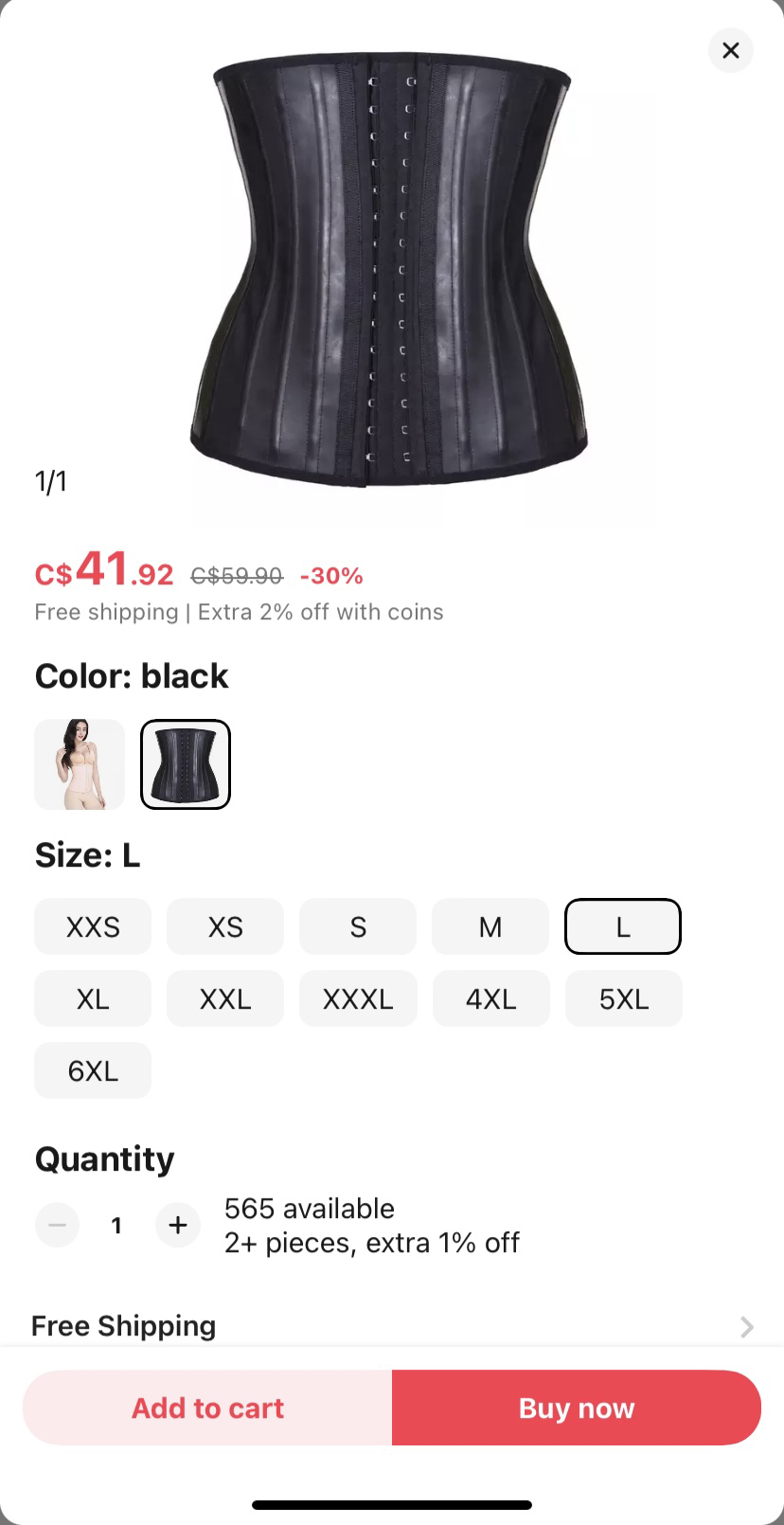Pick size XXL

pyautogui.click(x=225, y=998)
